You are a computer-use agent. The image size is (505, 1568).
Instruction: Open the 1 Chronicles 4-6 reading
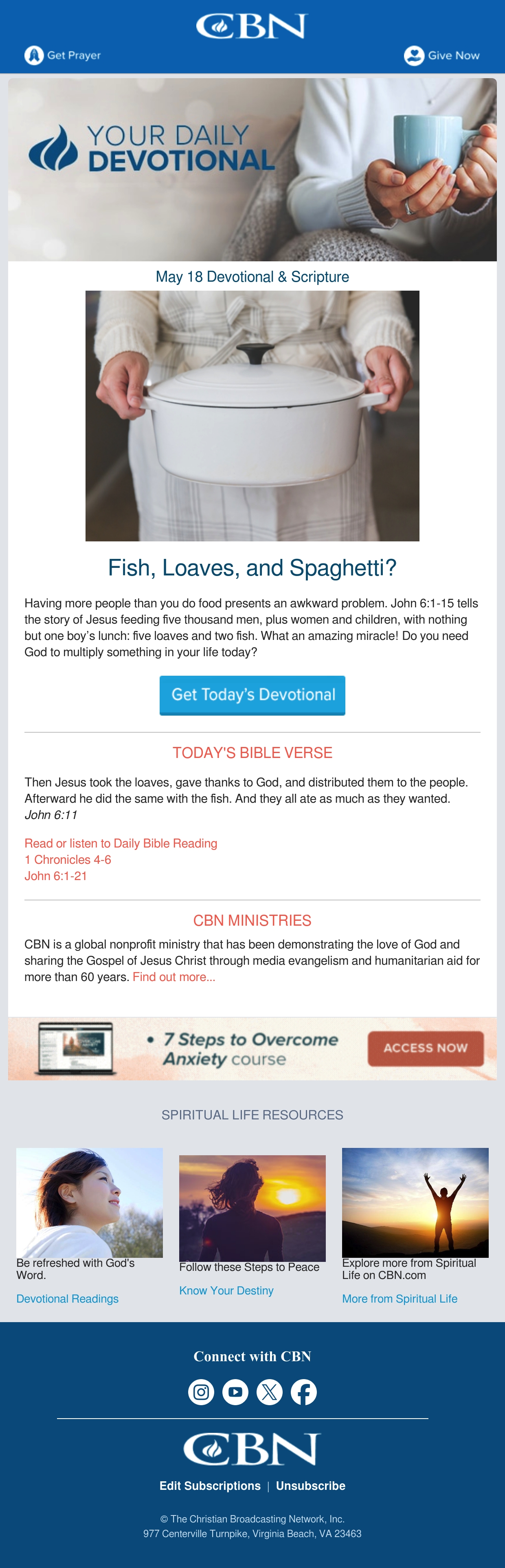[x=68, y=859]
